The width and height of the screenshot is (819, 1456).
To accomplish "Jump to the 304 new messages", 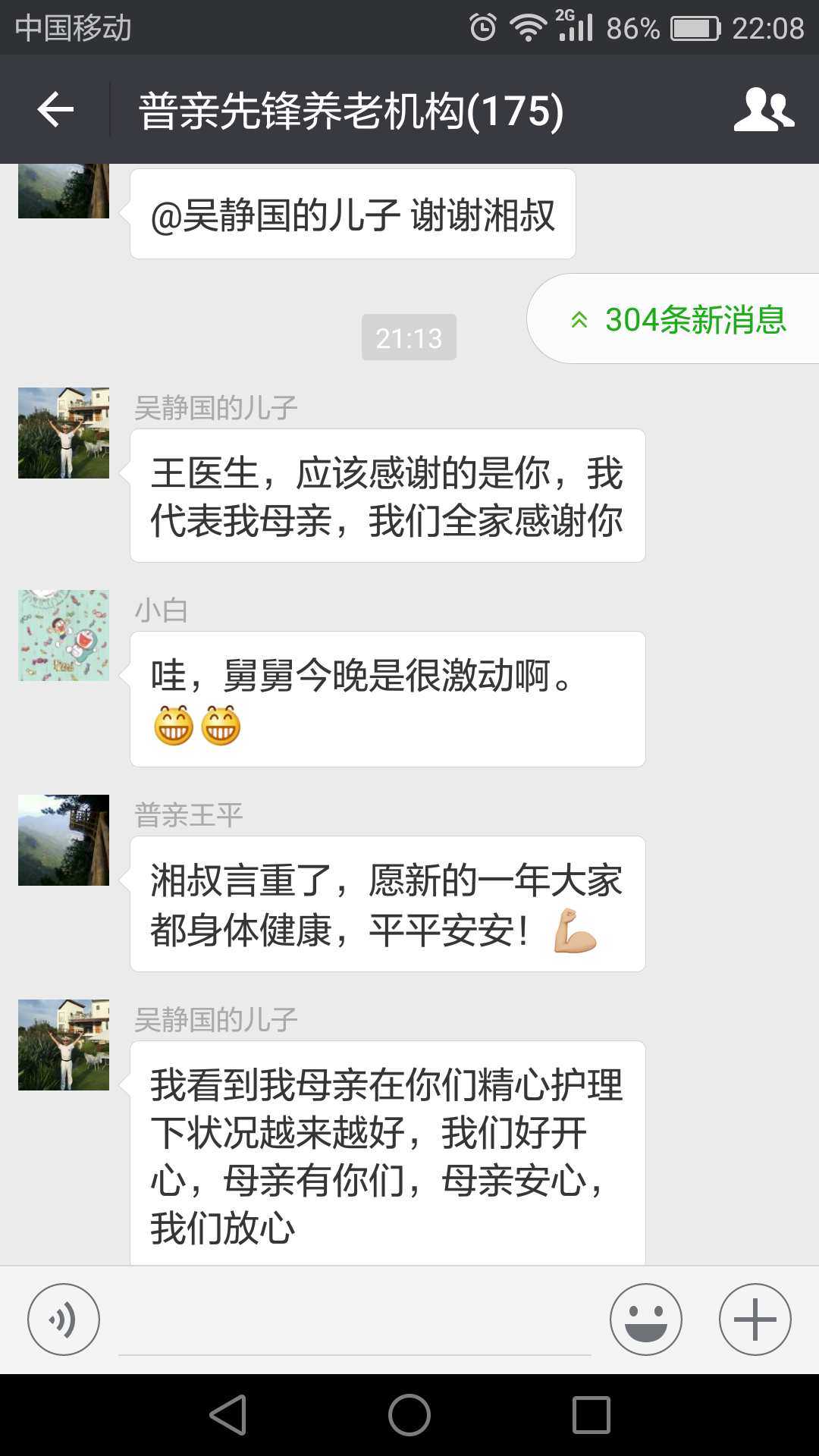I will pyautogui.click(x=679, y=319).
